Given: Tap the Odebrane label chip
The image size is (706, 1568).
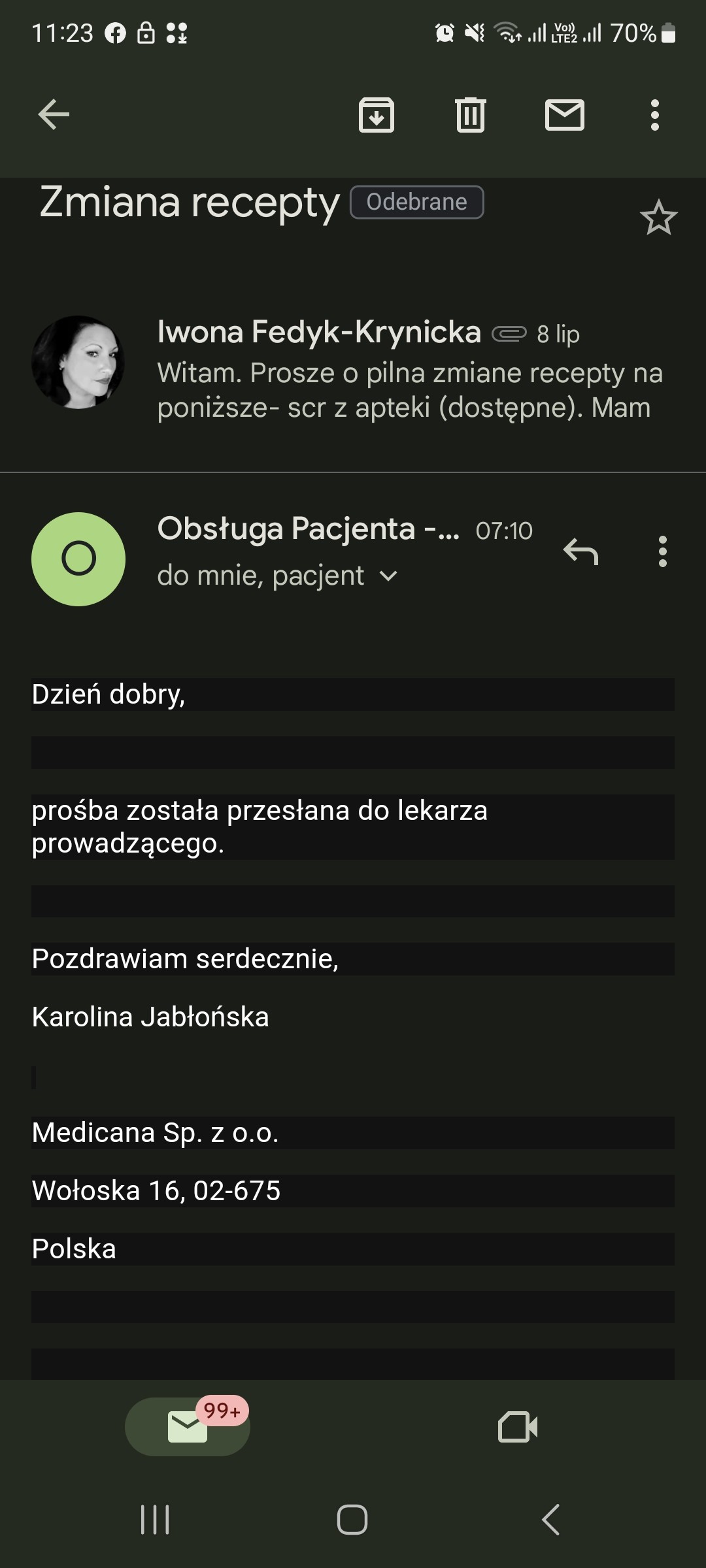Looking at the screenshot, I should [x=417, y=202].
